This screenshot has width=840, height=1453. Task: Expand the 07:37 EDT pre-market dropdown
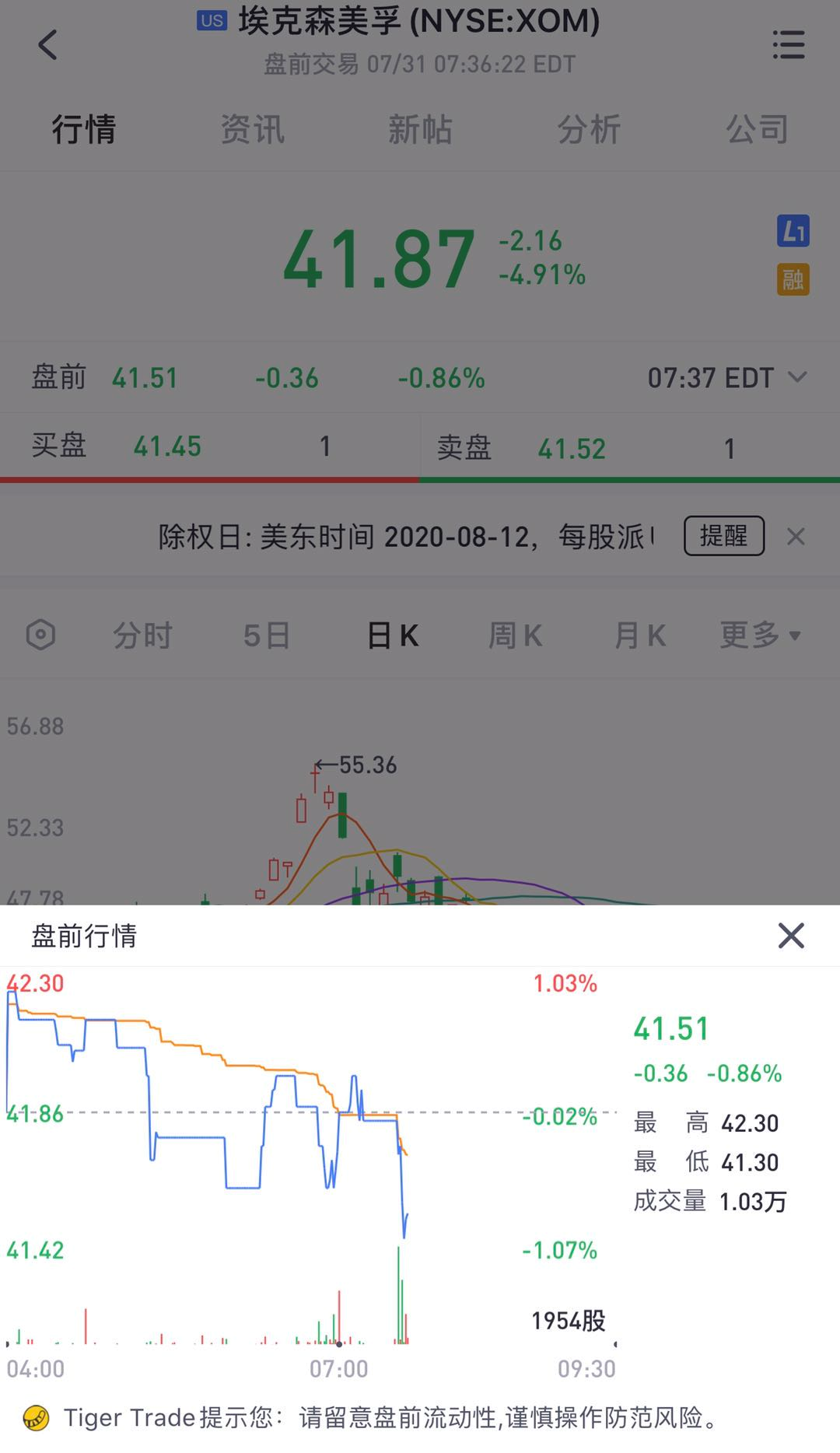pyautogui.click(x=726, y=378)
